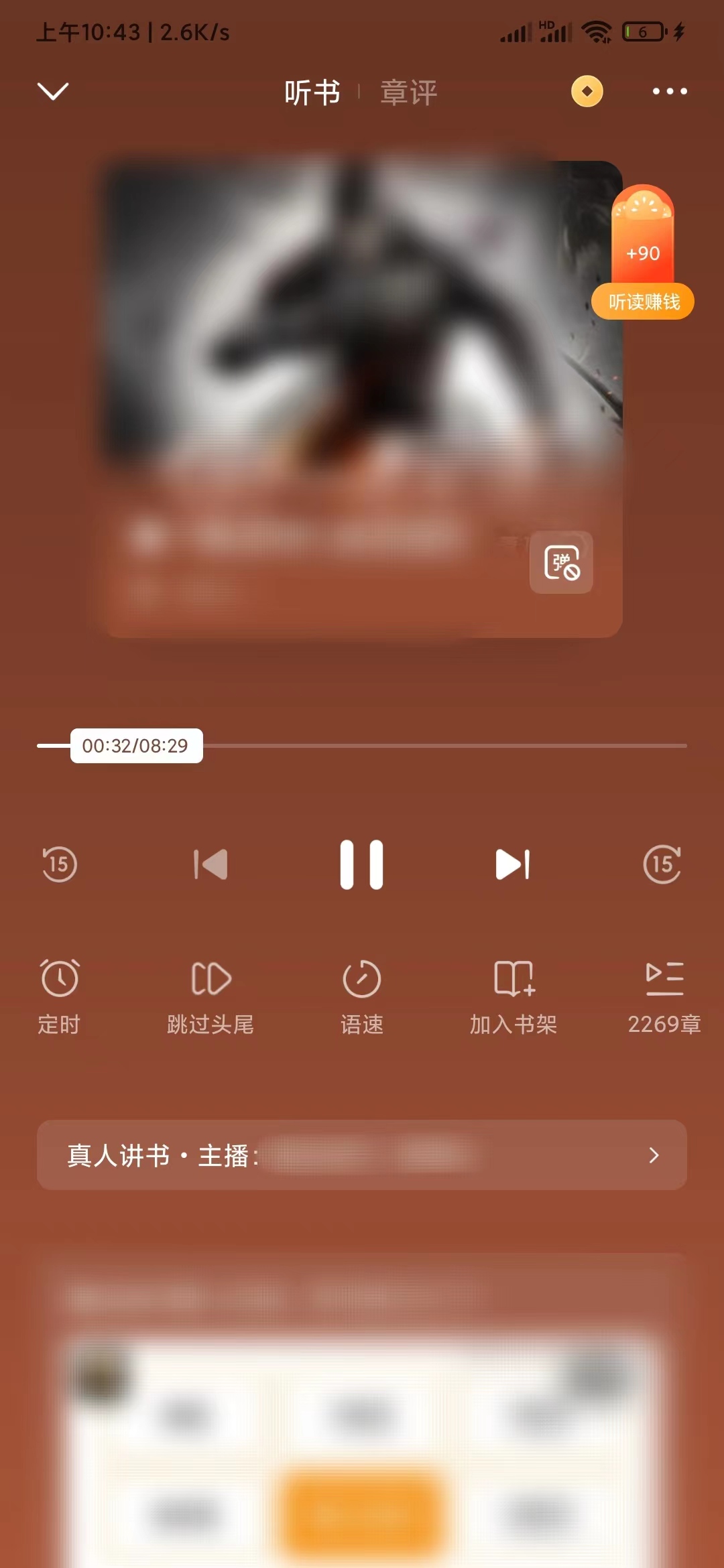
Task: Pause the audiobook playback
Action: [x=361, y=864]
